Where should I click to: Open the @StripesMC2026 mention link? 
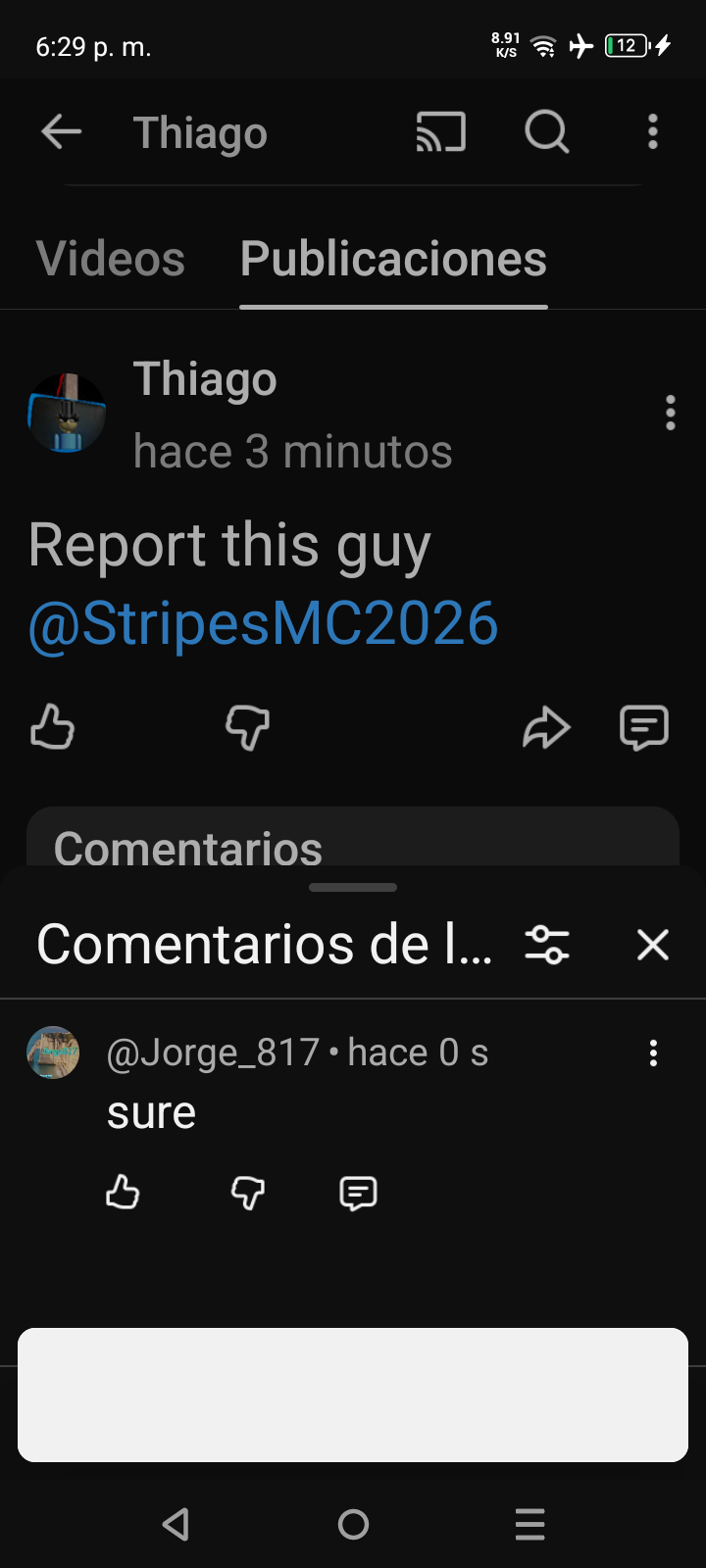click(264, 624)
